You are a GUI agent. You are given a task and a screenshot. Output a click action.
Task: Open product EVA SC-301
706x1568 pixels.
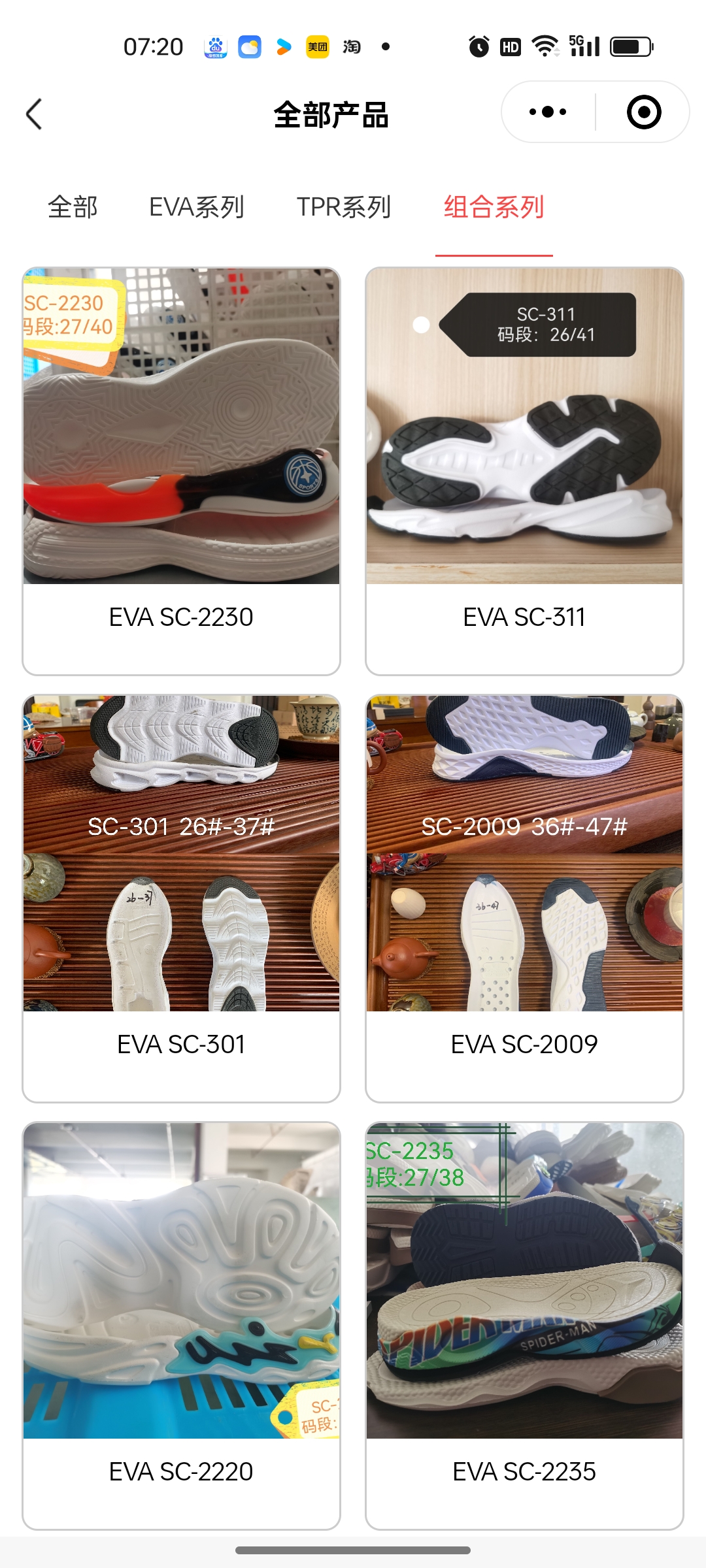181,898
